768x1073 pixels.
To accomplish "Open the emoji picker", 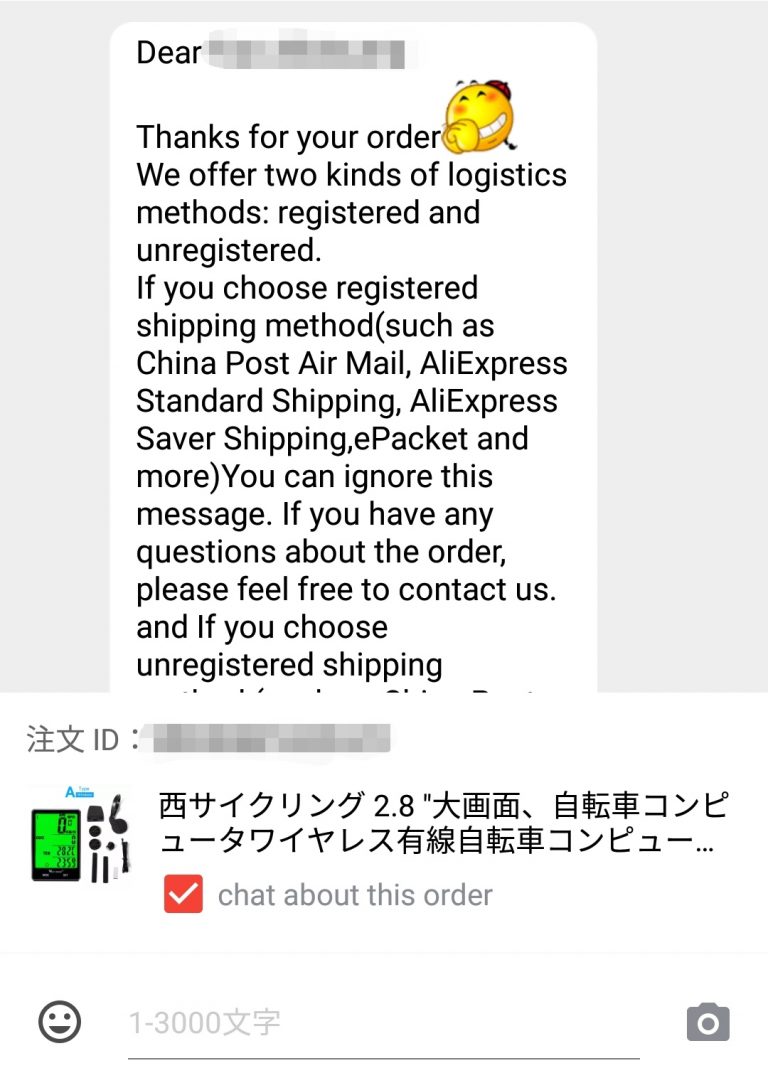I will (60, 1022).
